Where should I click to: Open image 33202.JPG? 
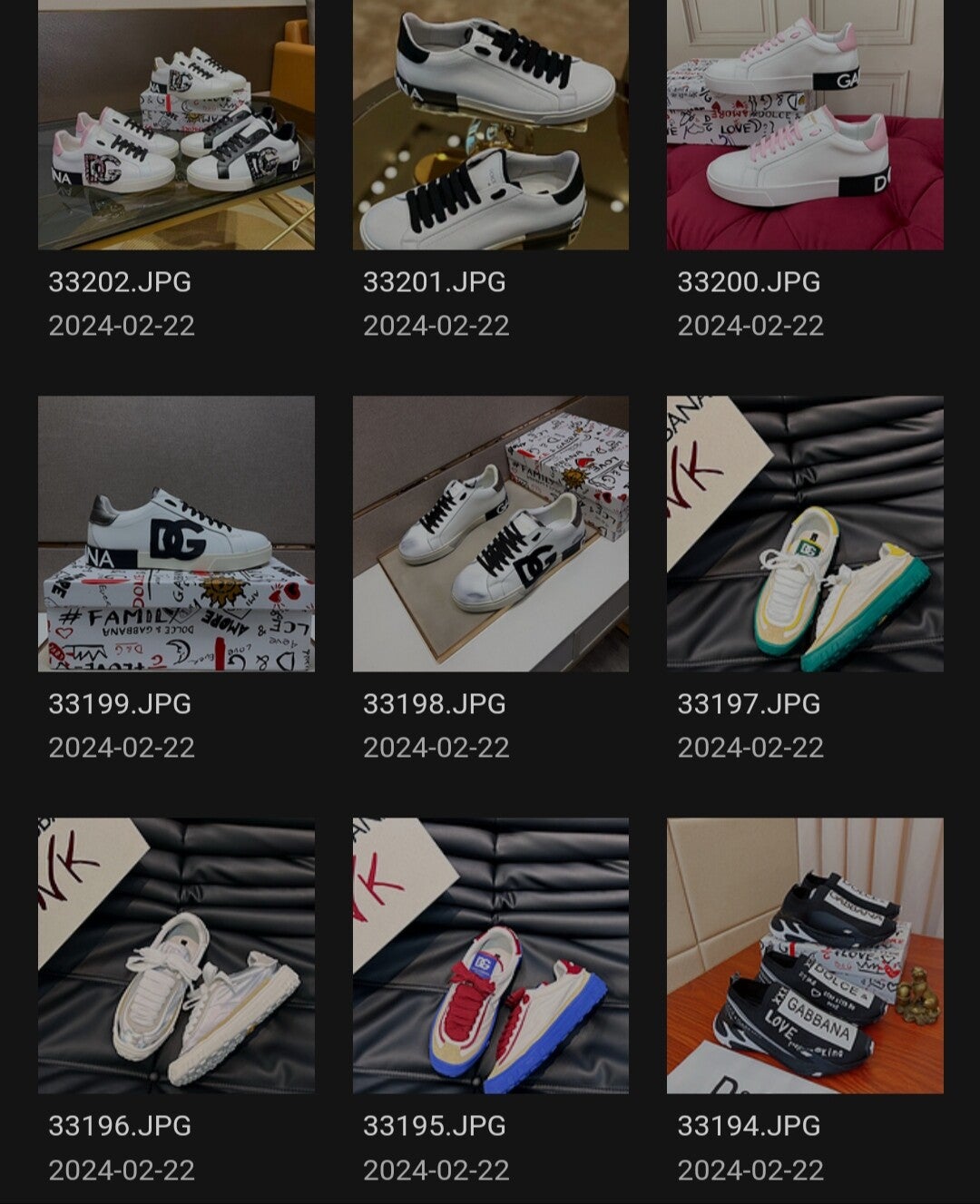[176, 124]
